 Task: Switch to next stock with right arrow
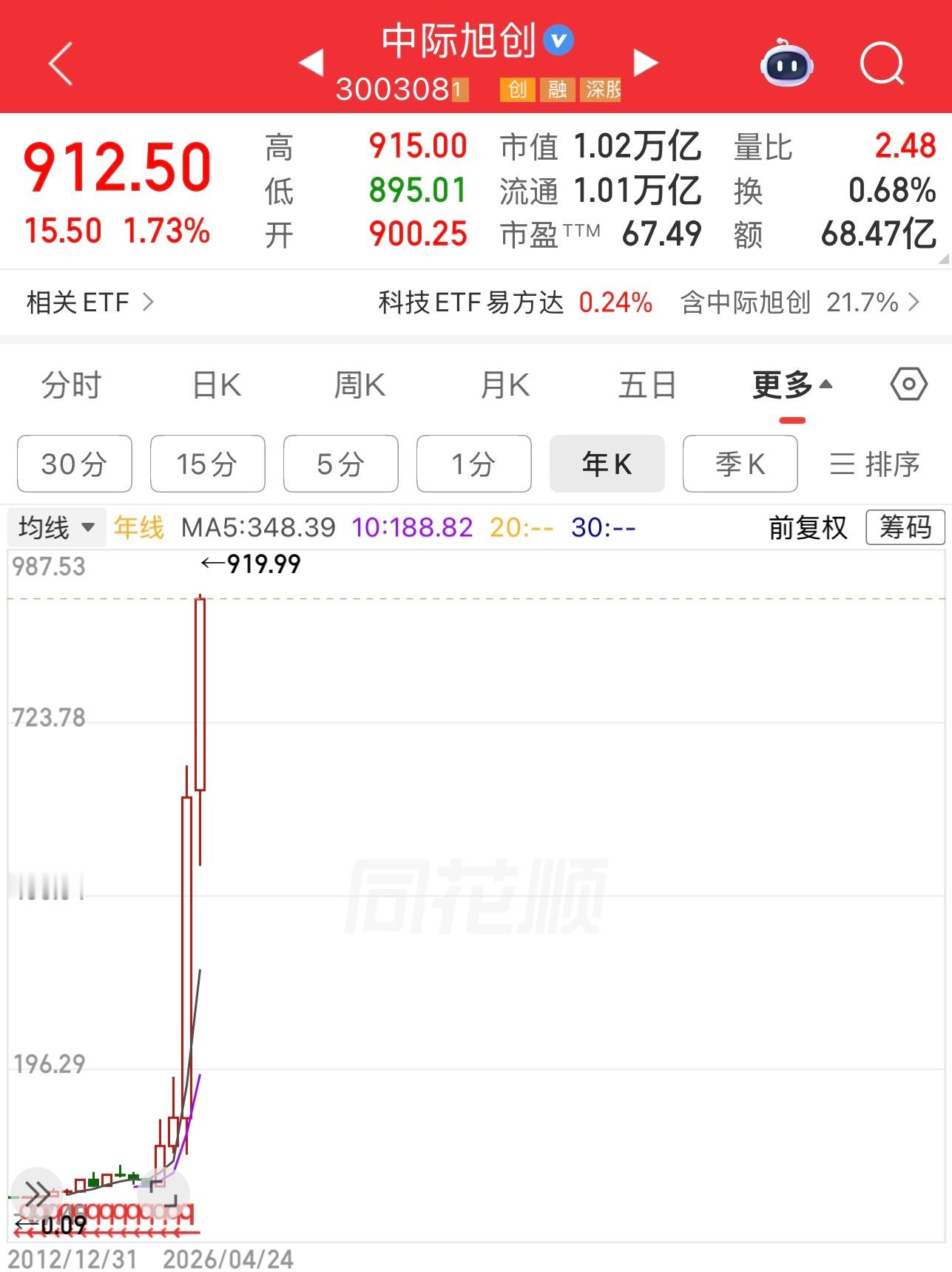647,64
